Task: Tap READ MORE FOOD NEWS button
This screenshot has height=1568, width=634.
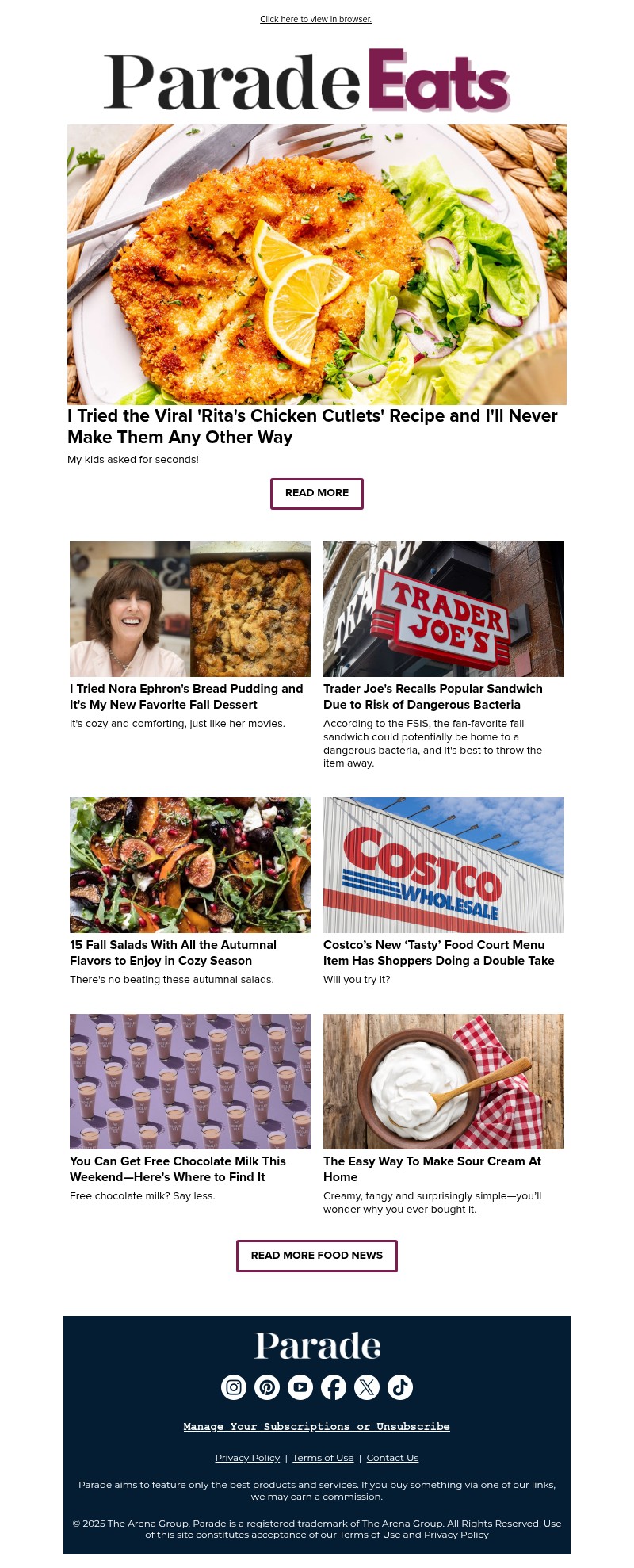Action: click(x=317, y=1256)
